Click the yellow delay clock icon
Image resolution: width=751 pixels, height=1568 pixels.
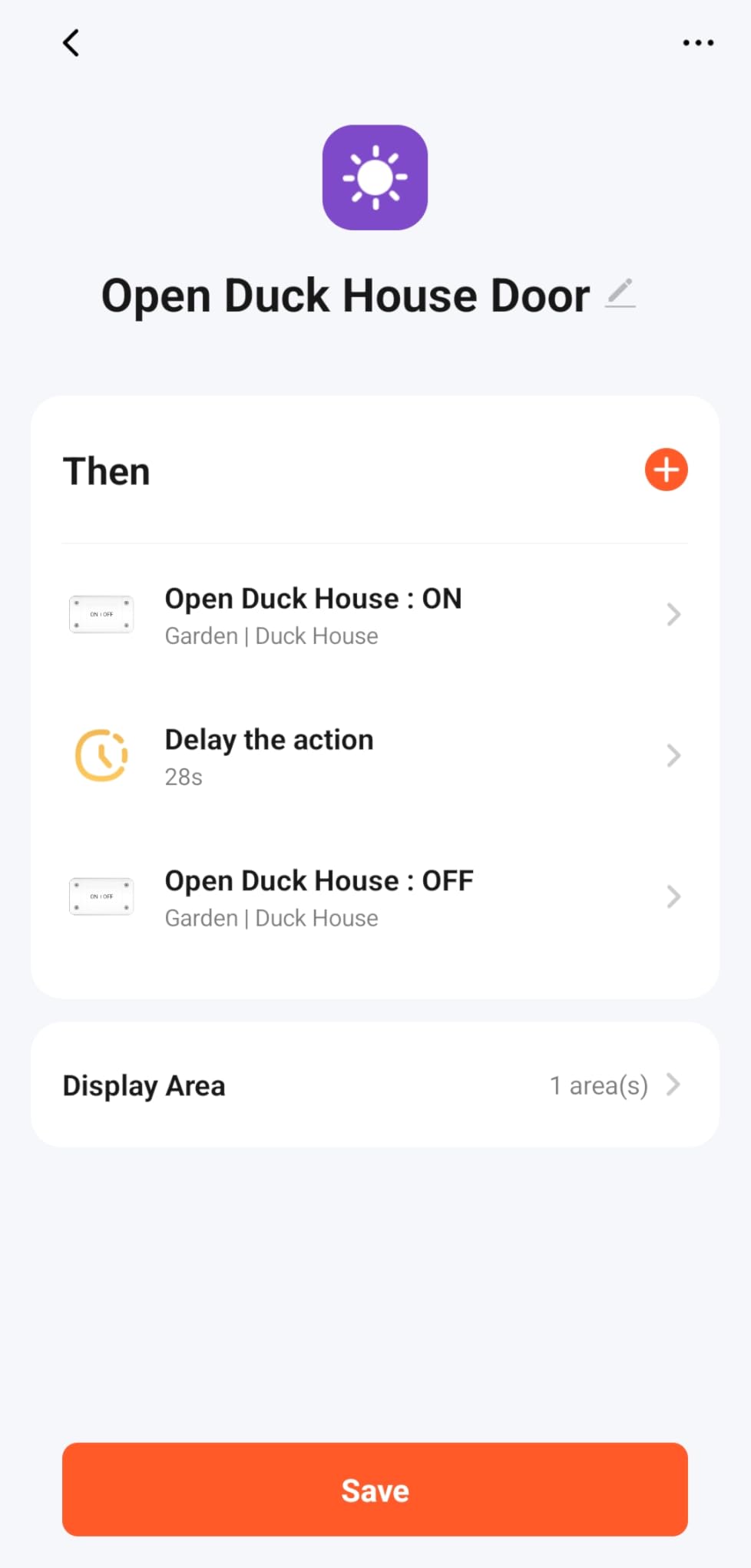tap(101, 755)
